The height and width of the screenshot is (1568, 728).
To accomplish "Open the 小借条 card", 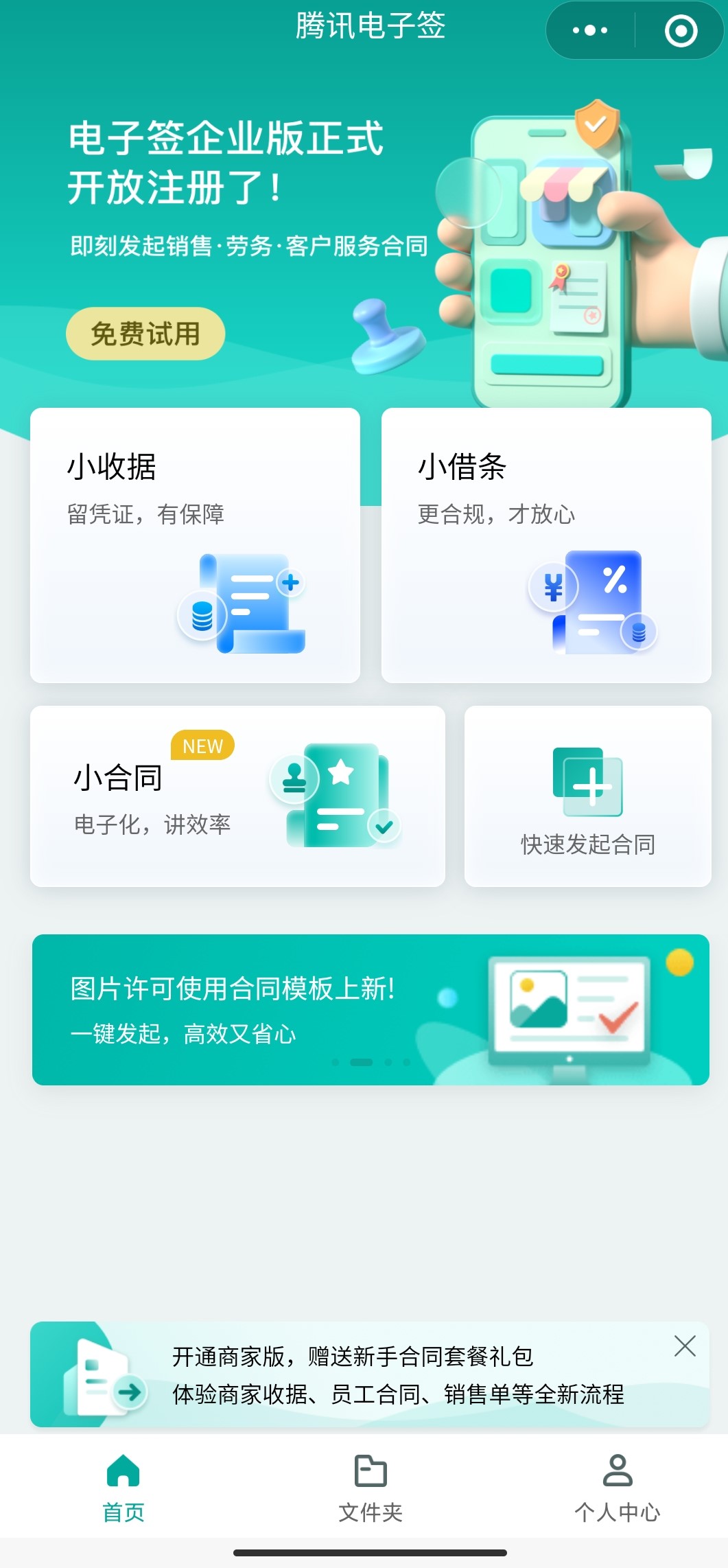I will (546, 545).
